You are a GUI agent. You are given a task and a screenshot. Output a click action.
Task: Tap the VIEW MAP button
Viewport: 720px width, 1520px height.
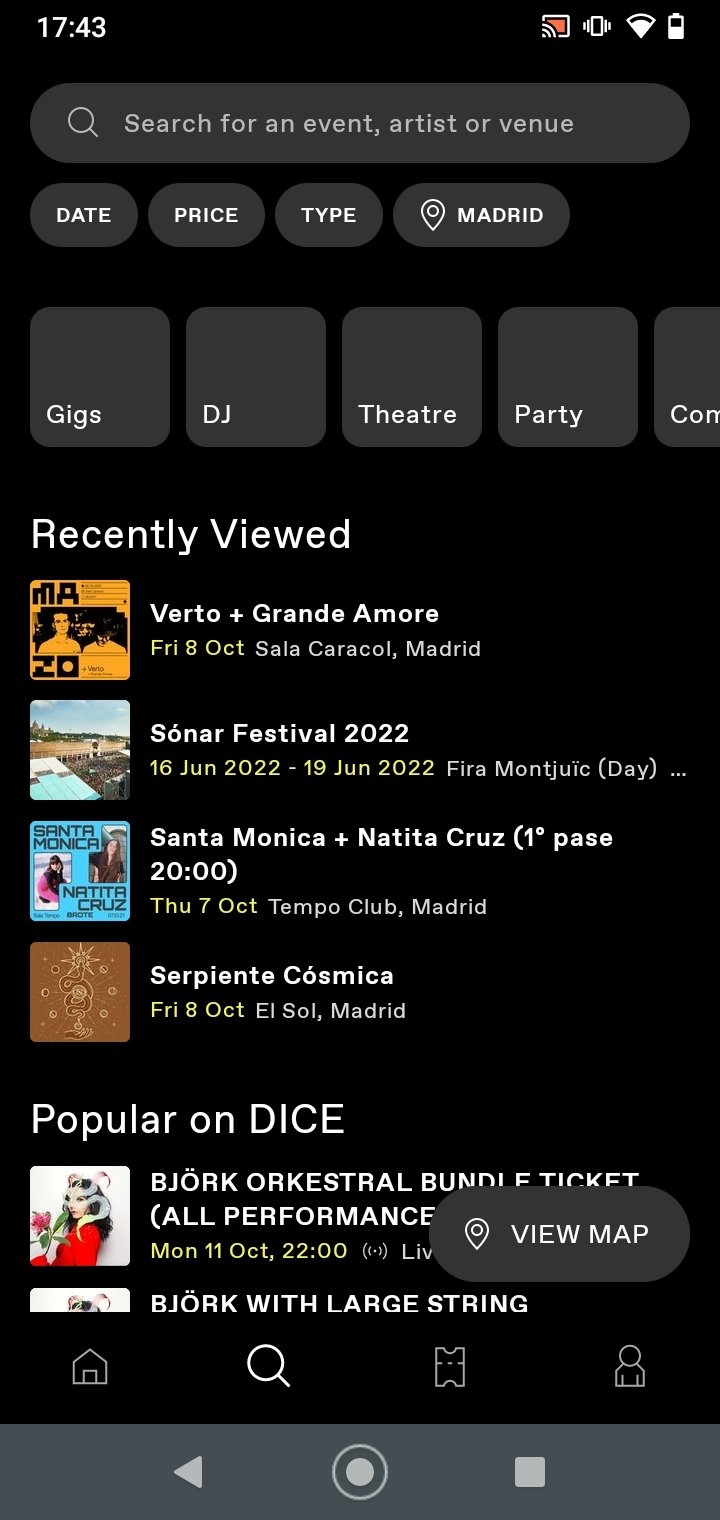[559, 1234]
